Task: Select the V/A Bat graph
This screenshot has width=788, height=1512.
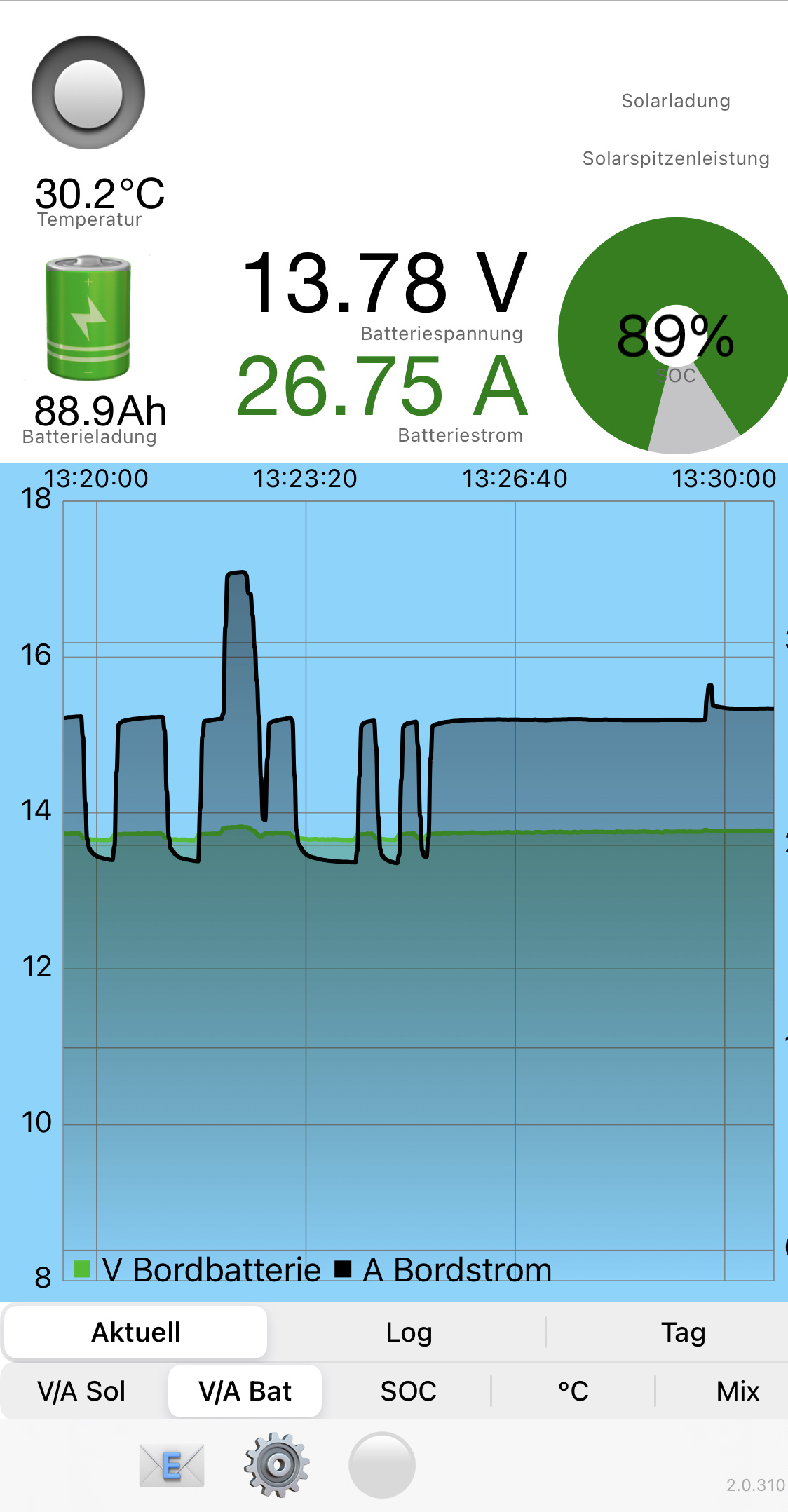Action: [x=245, y=1391]
